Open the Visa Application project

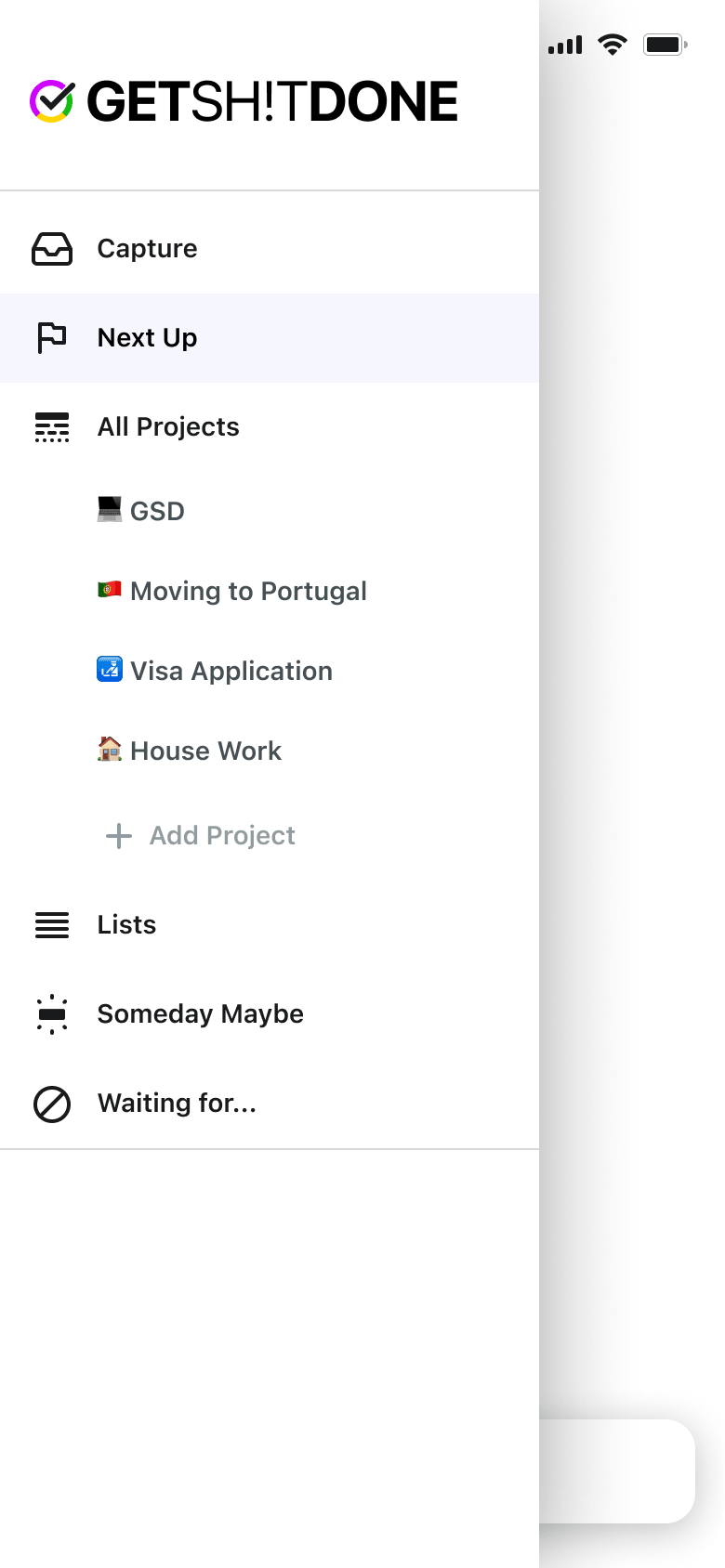point(231,671)
